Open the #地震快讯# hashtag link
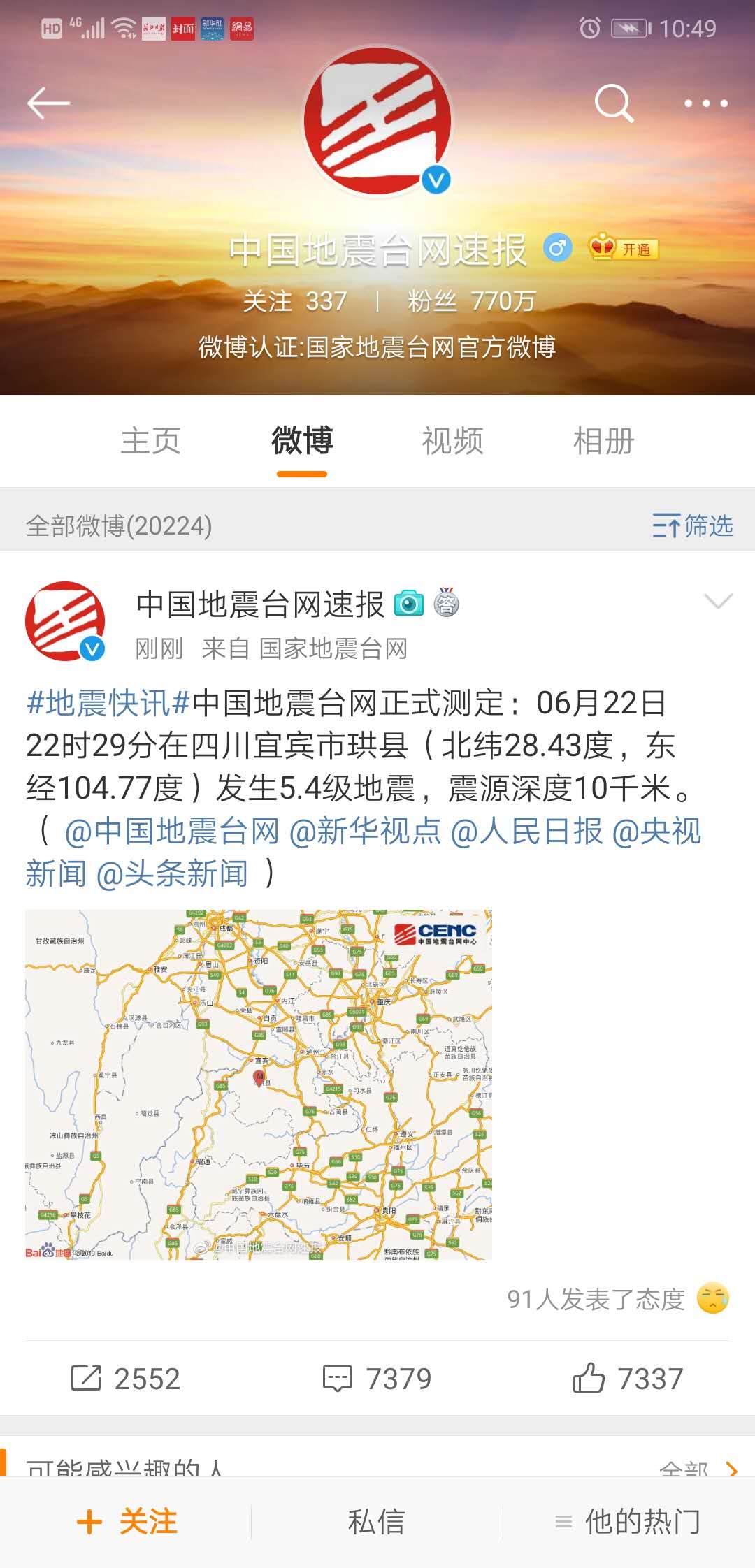The image size is (755, 1568). click(x=108, y=703)
